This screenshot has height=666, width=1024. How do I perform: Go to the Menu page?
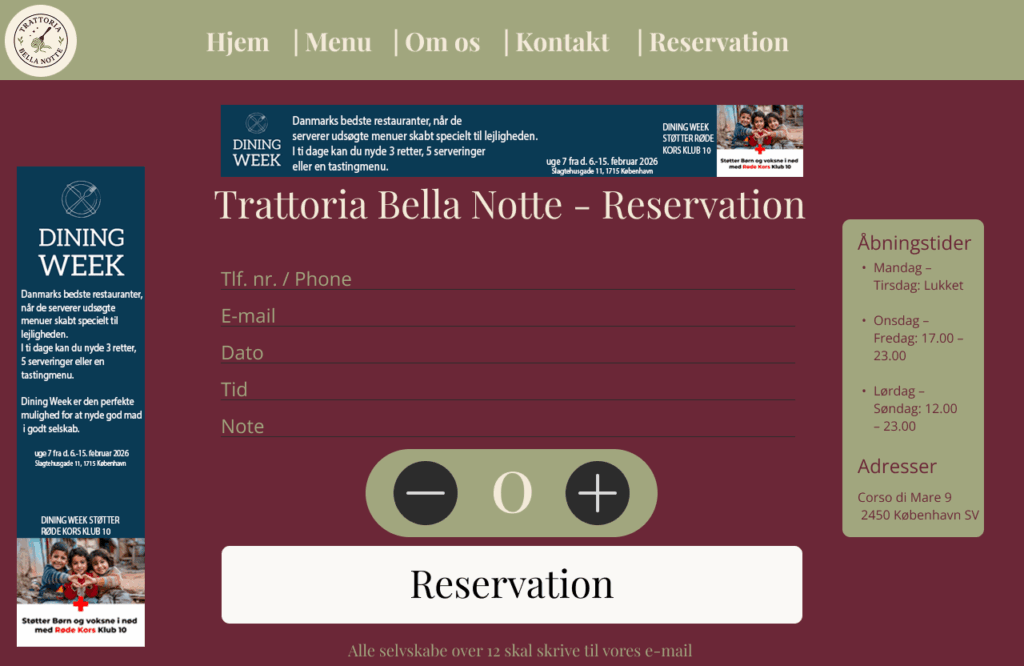coord(338,42)
